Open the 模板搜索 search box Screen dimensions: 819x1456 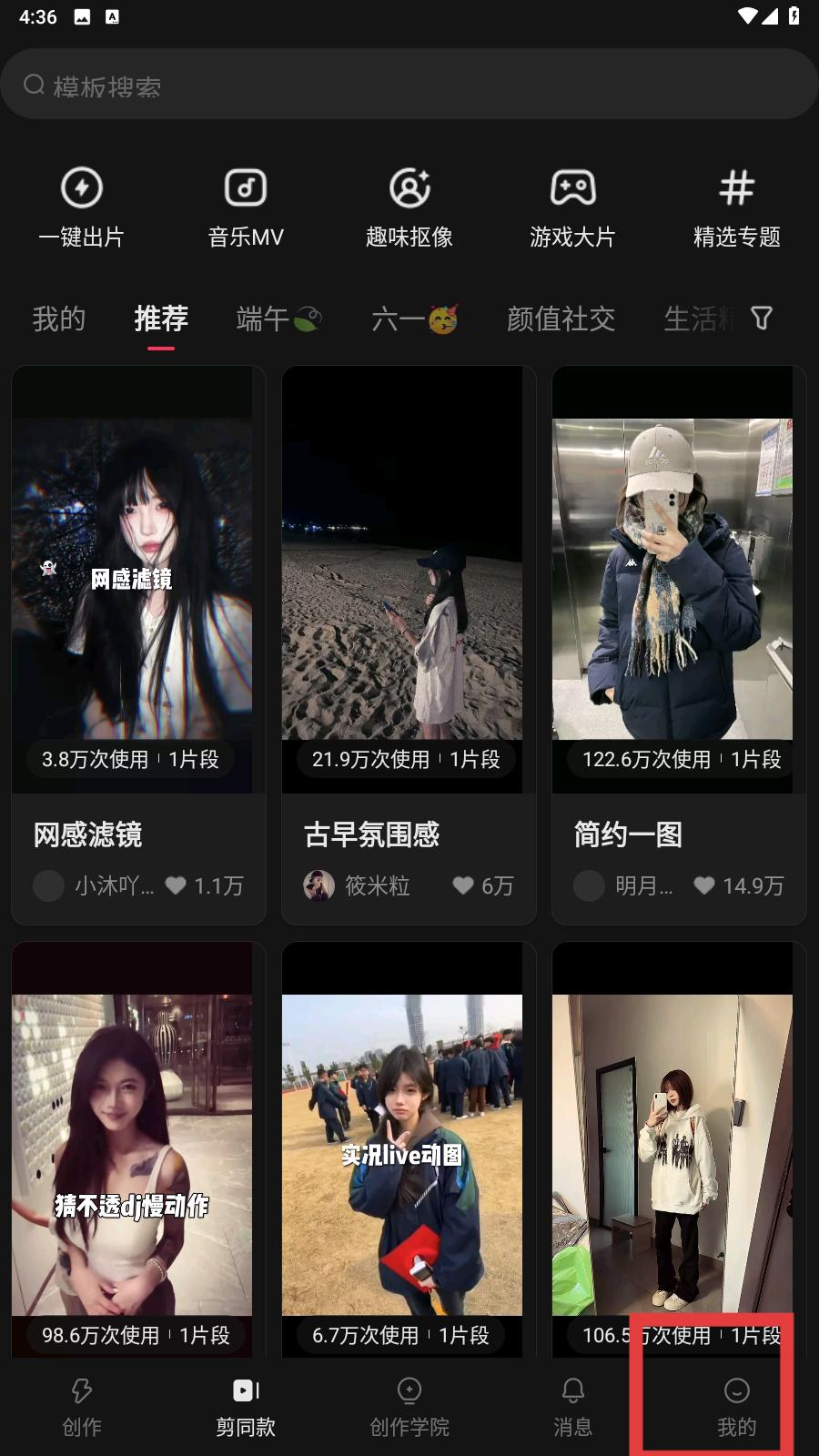(409, 86)
